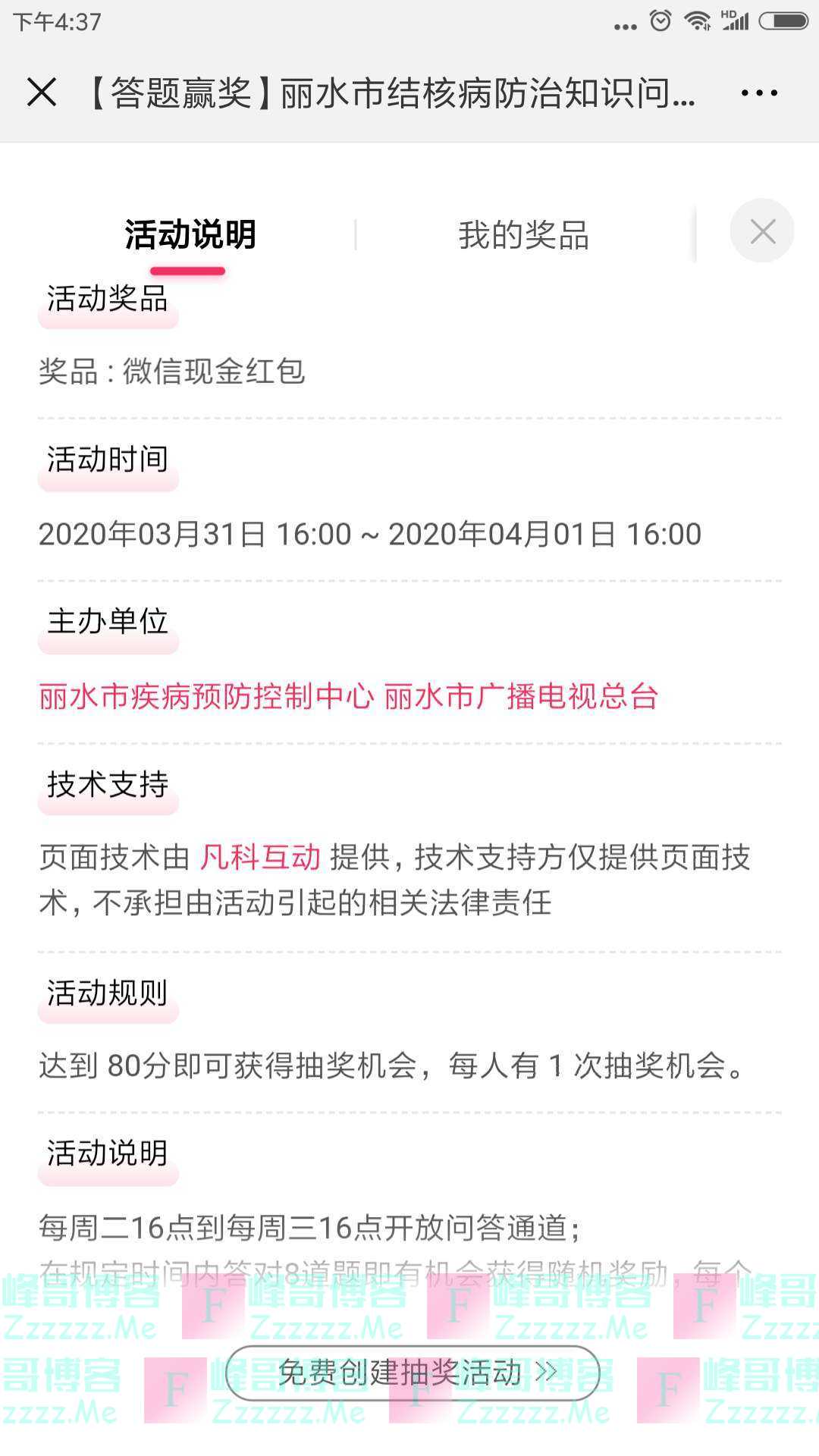This screenshot has height=1456, width=819.
Task: Close the activity popup panel
Action: coord(764,231)
